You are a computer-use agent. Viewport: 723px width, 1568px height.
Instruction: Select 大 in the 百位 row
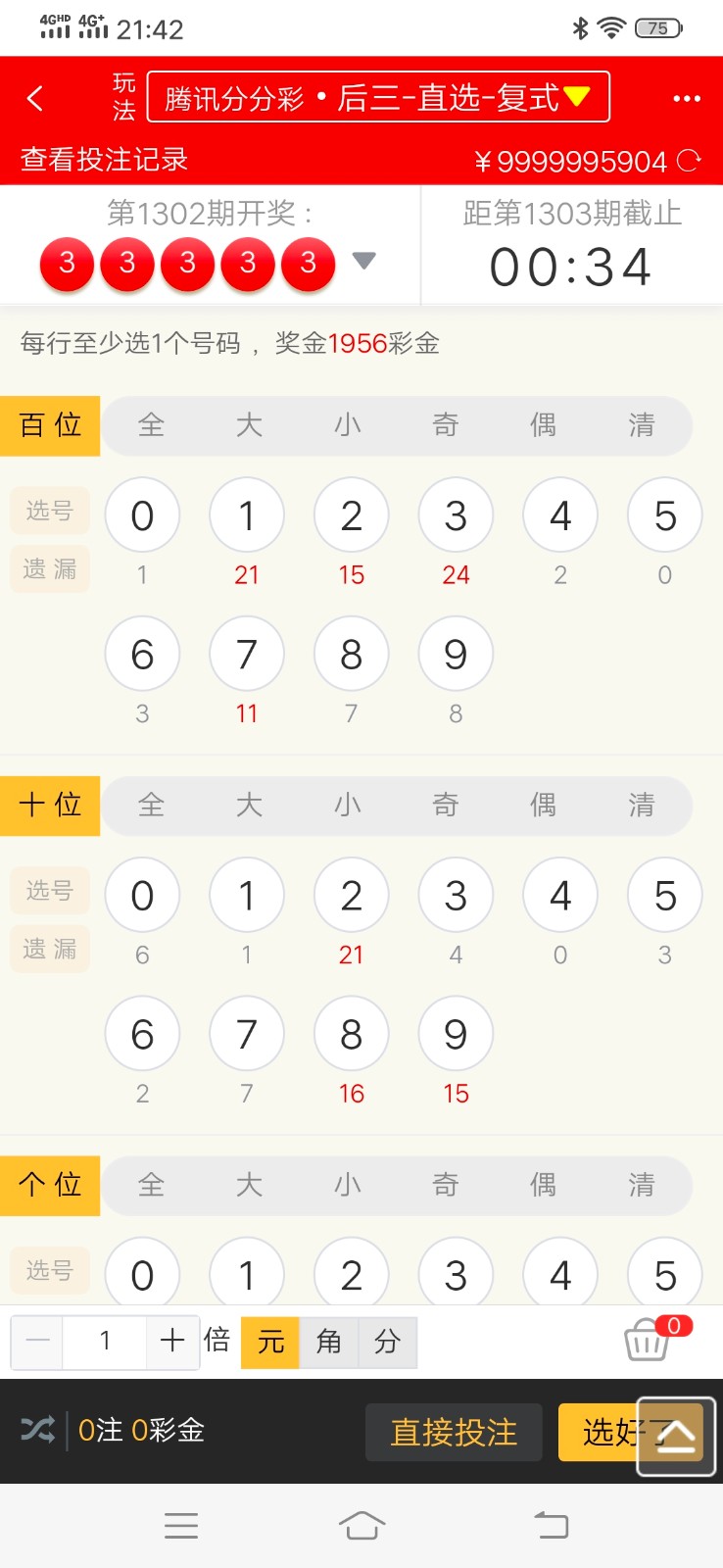(x=249, y=425)
